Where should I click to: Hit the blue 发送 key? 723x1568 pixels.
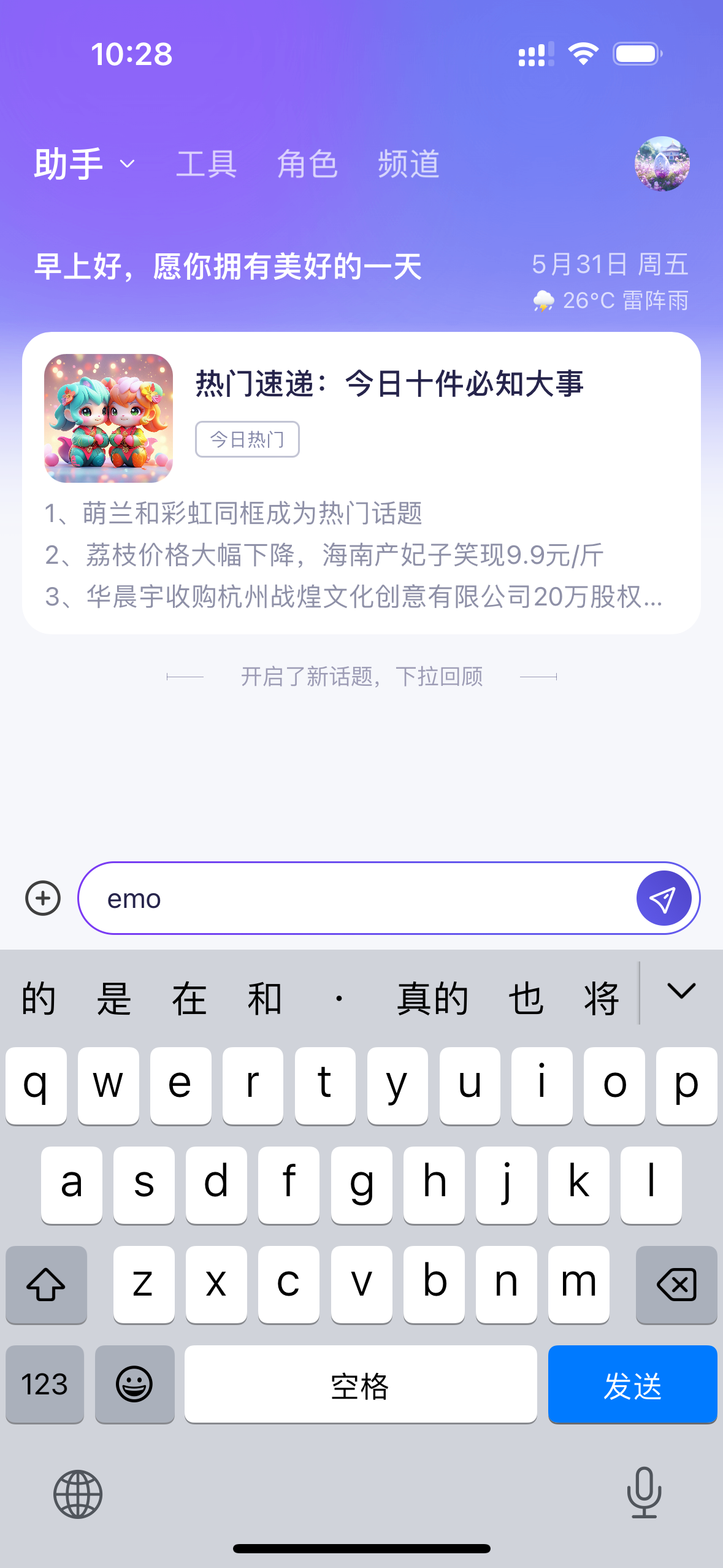632,1384
